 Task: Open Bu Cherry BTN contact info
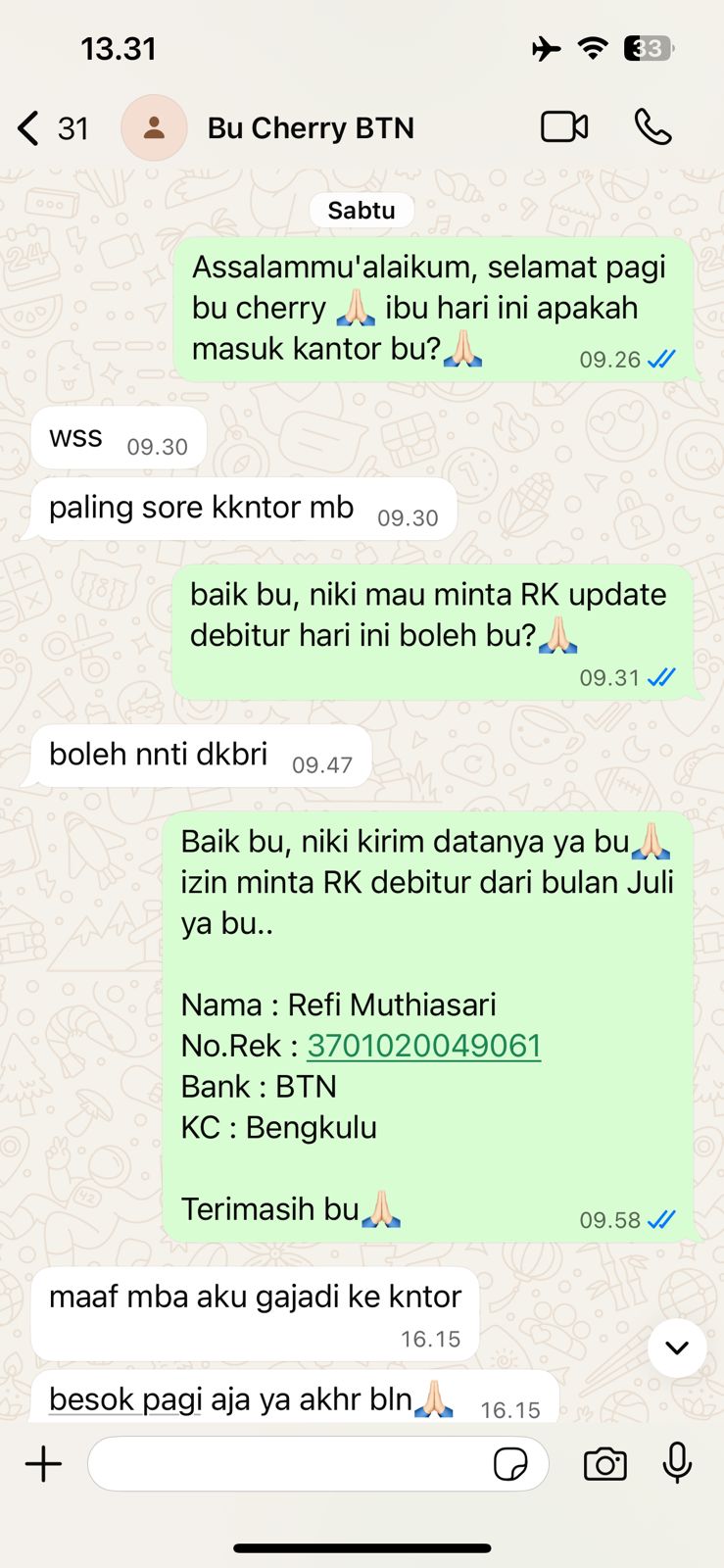pyautogui.click(x=310, y=128)
